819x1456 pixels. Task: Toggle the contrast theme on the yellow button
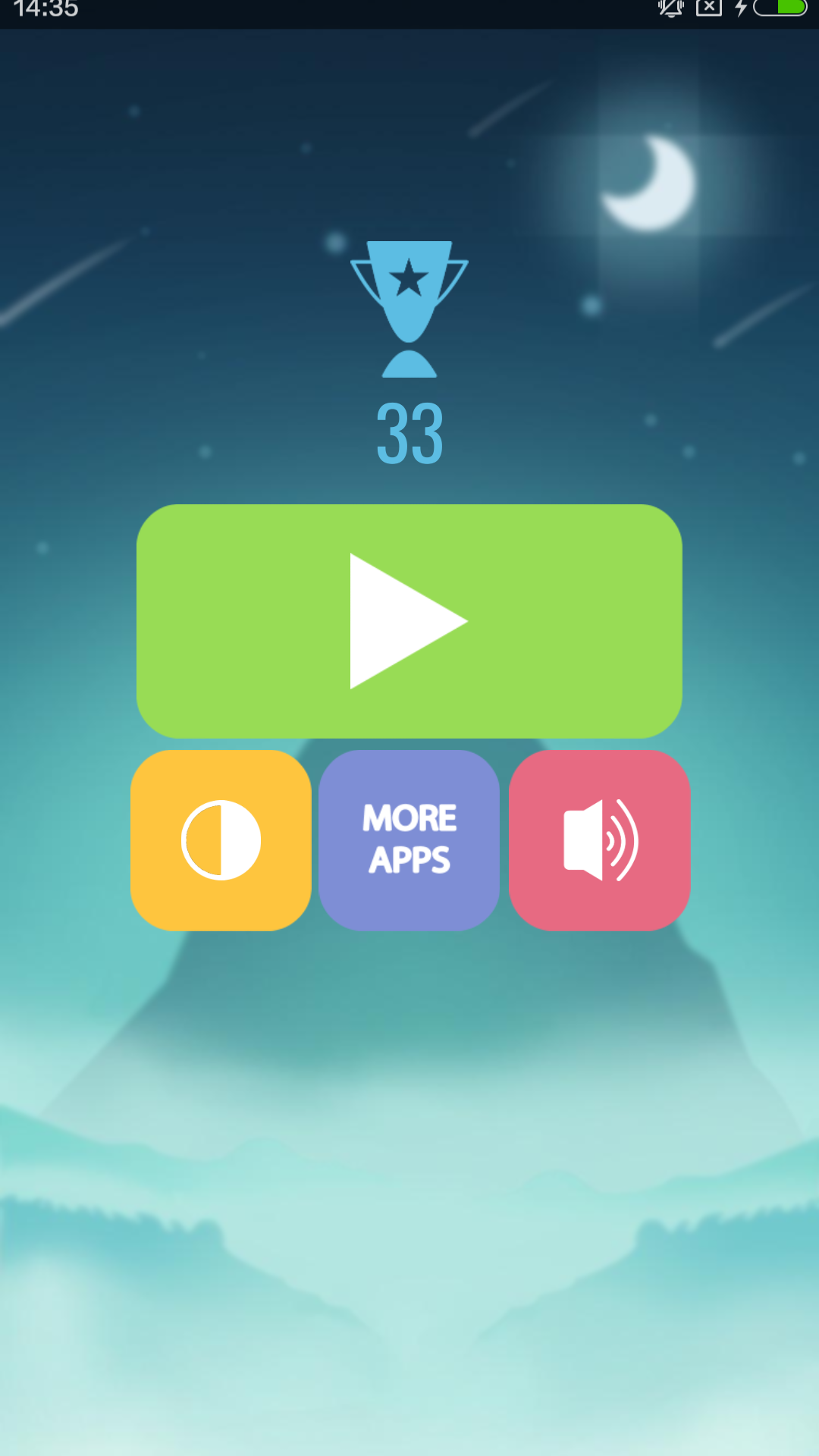pos(221,840)
